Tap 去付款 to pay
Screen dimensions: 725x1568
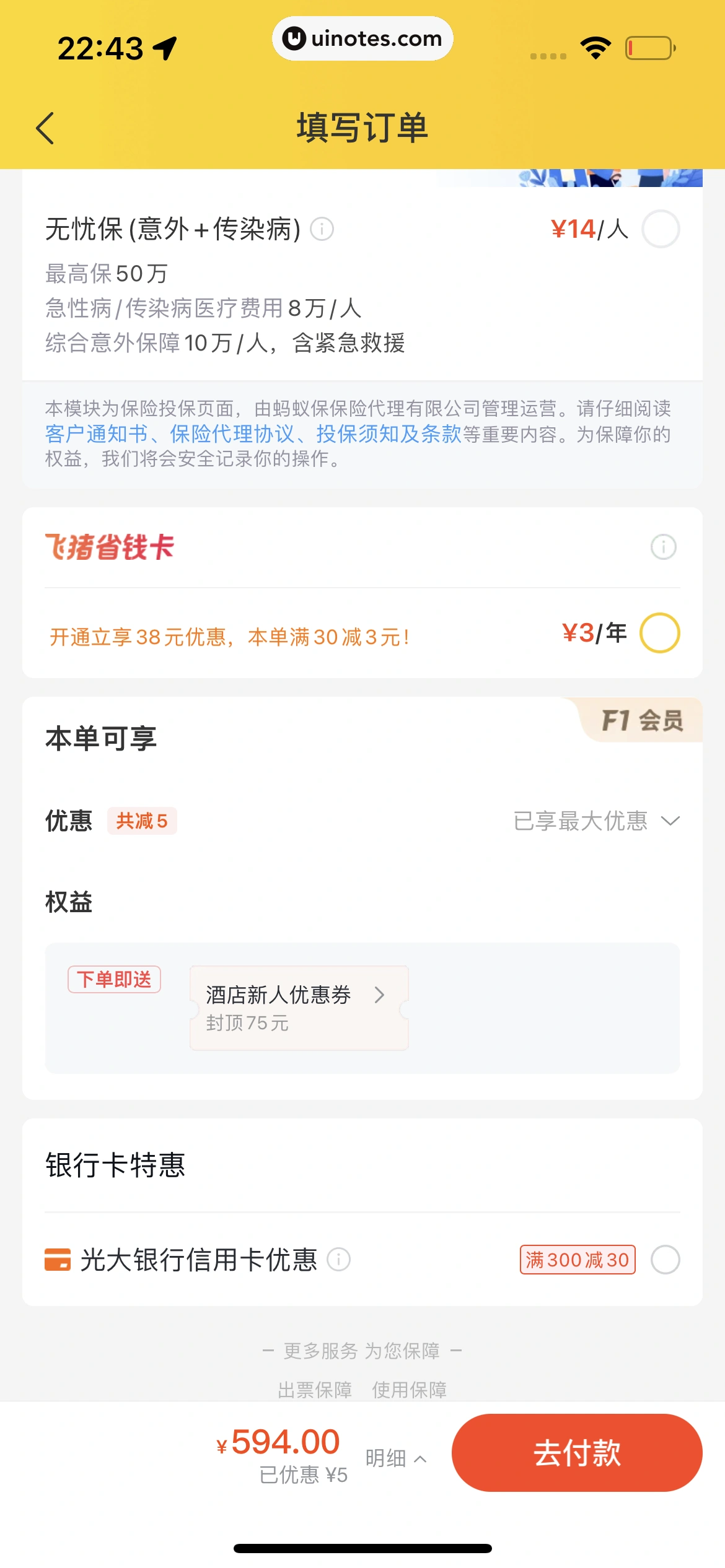[576, 1452]
